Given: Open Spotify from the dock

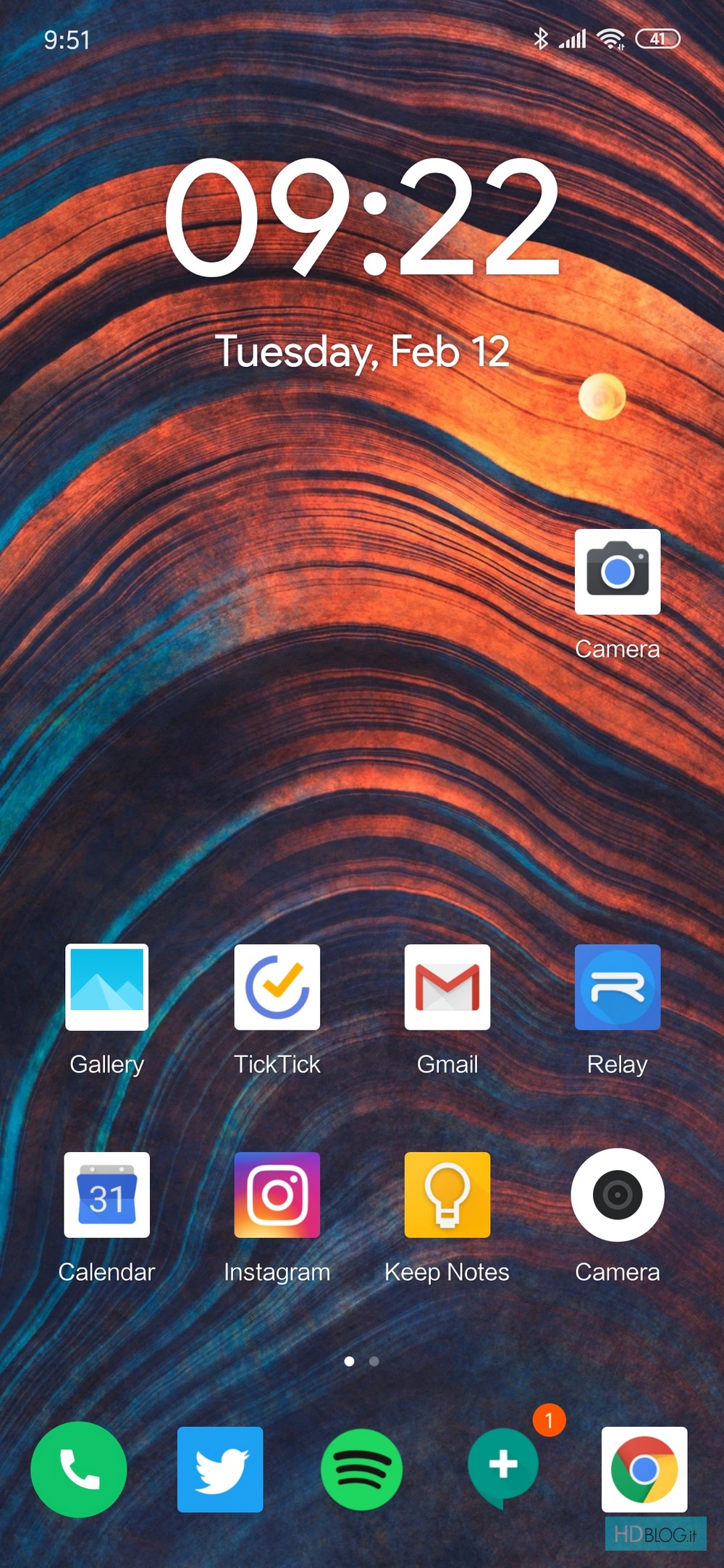Looking at the screenshot, I should point(361,1470).
